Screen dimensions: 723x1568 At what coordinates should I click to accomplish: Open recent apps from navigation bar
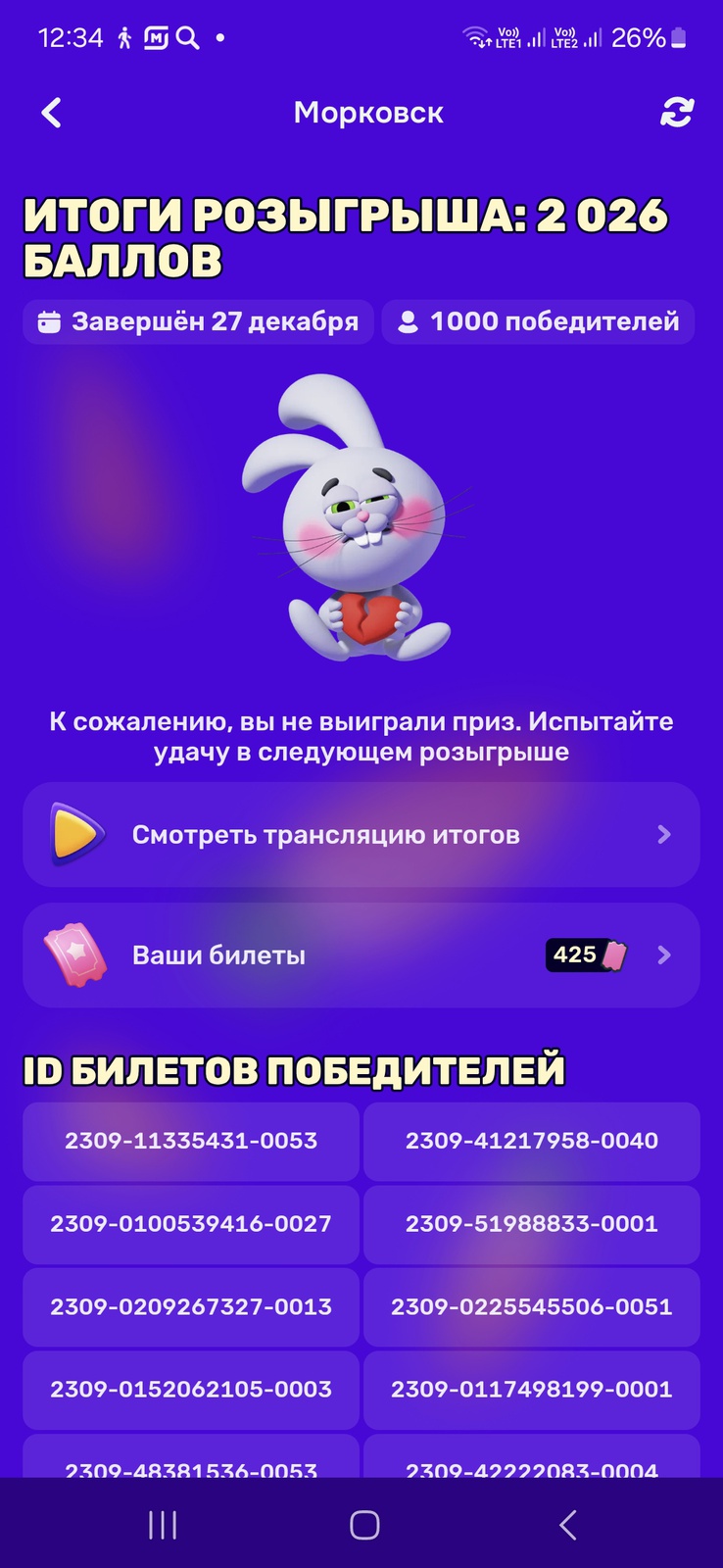click(x=163, y=1525)
